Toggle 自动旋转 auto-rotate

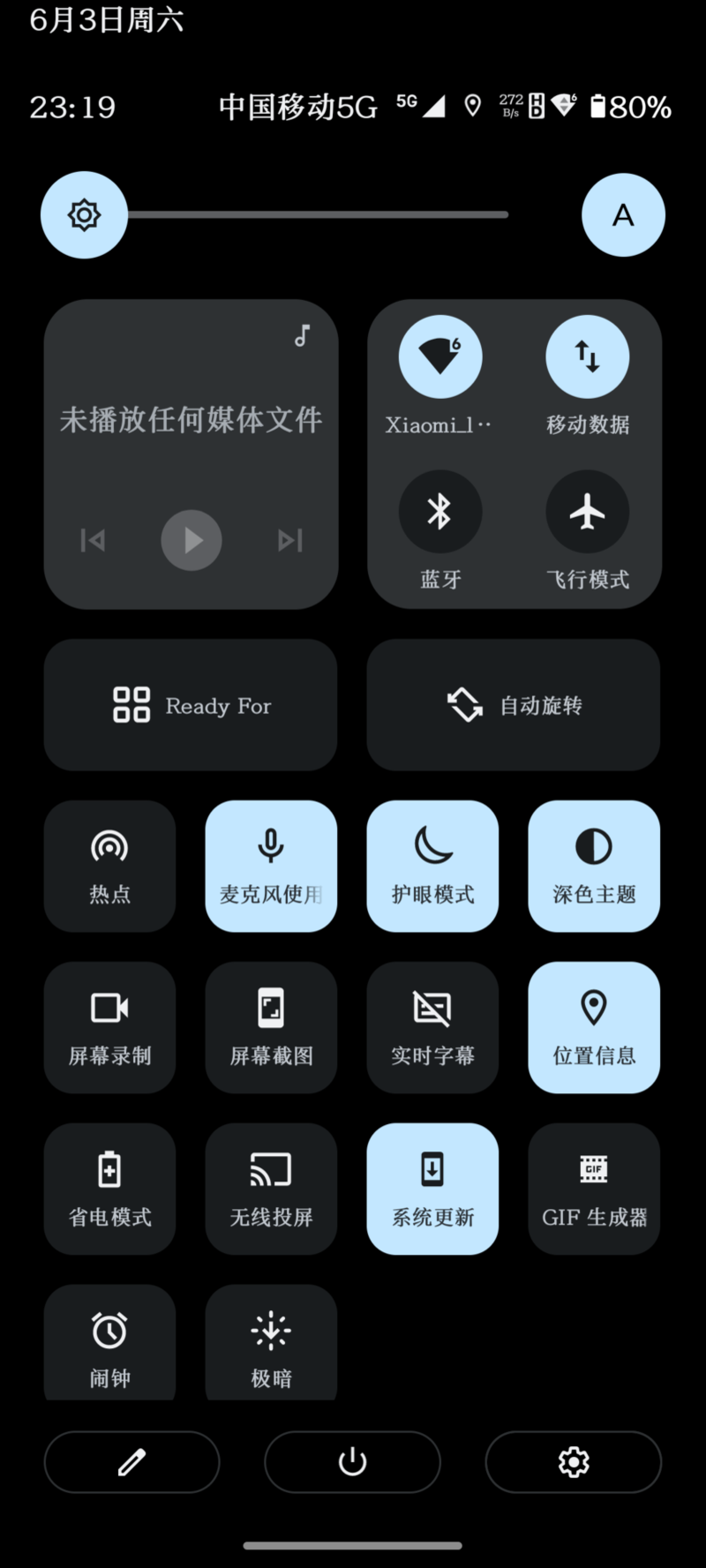pos(514,705)
